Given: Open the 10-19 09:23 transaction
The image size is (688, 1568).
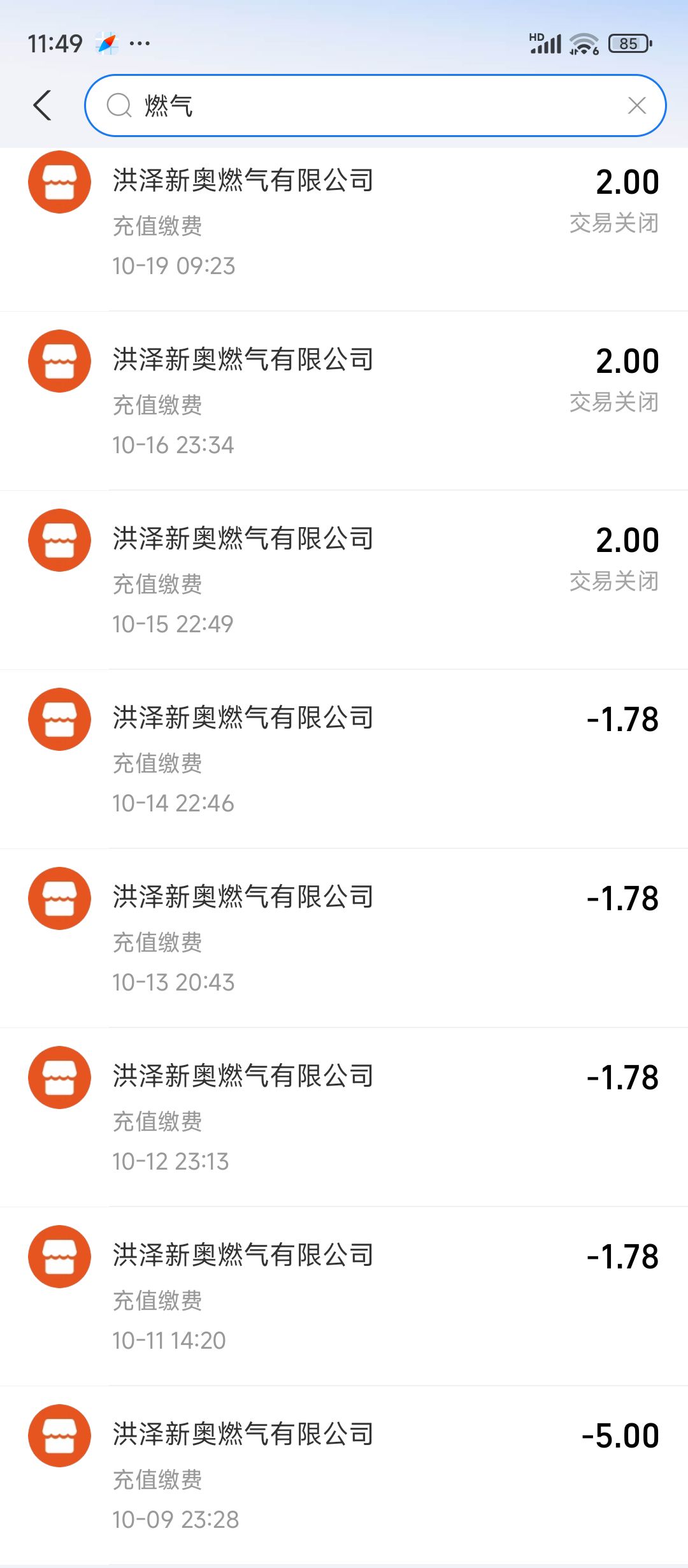Looking at the screenshot, I should [344, 223].
